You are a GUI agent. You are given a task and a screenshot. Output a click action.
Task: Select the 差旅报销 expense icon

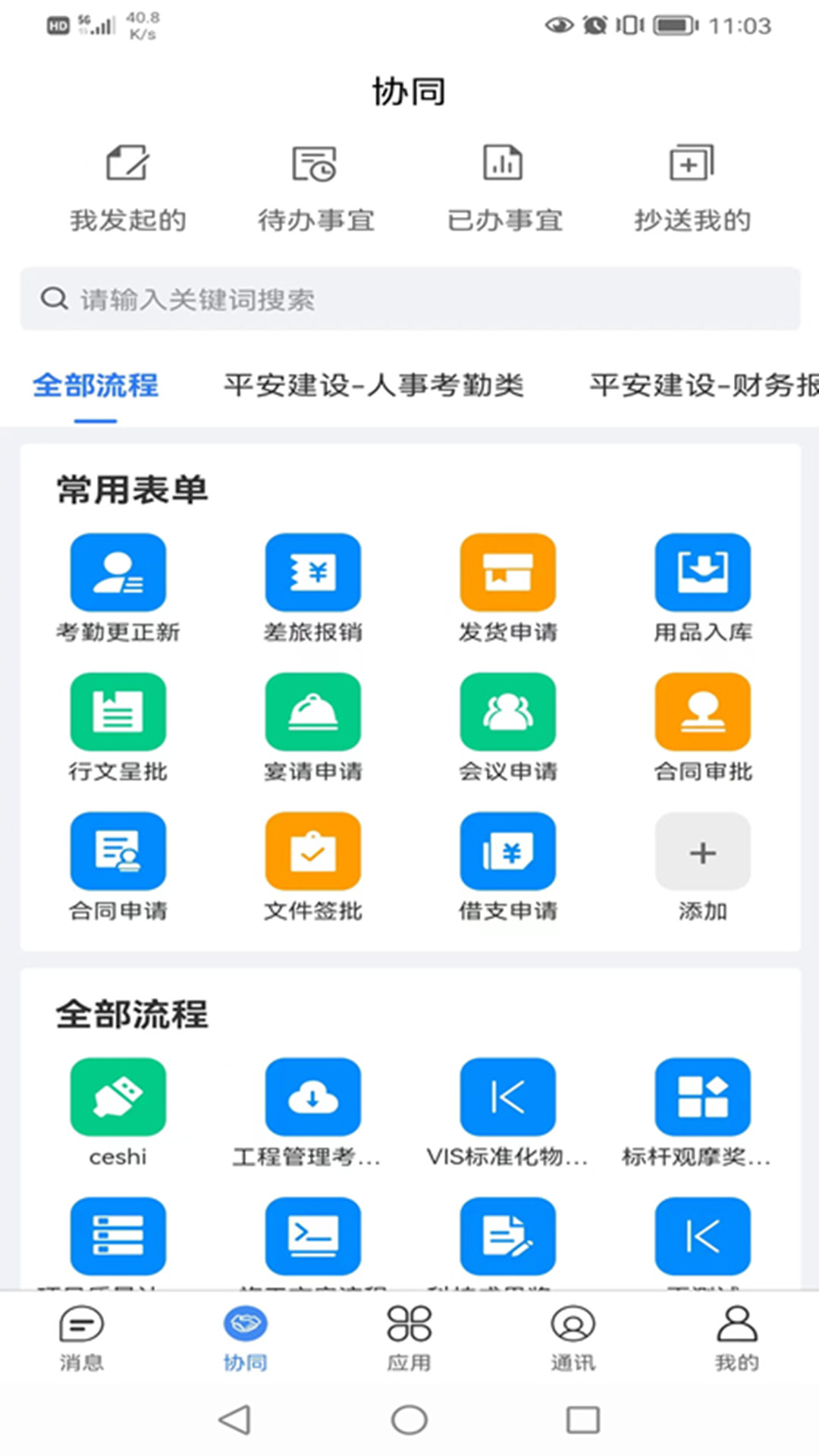(312, 571)
